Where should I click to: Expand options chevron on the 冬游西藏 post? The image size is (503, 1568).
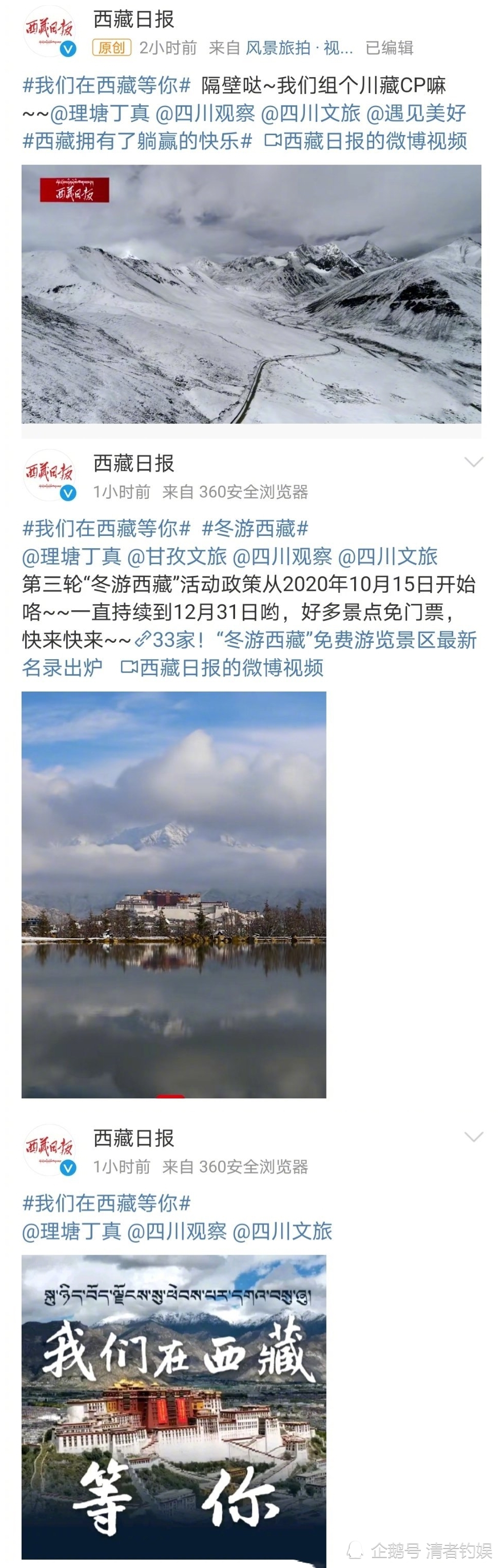[474, 462]
